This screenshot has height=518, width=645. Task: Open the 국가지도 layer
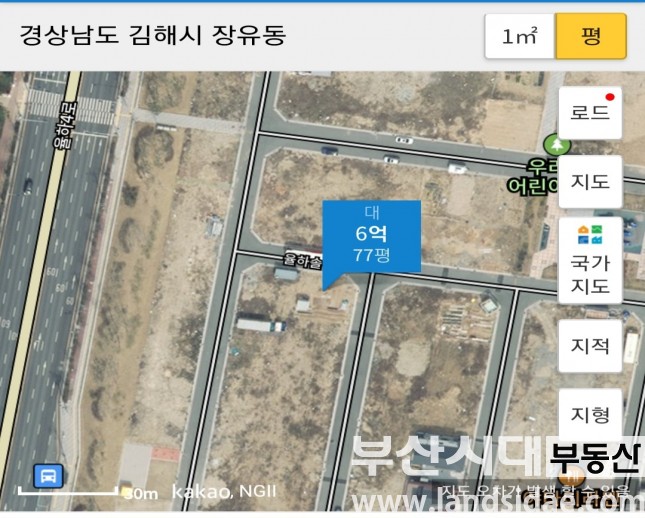point(590,261)
